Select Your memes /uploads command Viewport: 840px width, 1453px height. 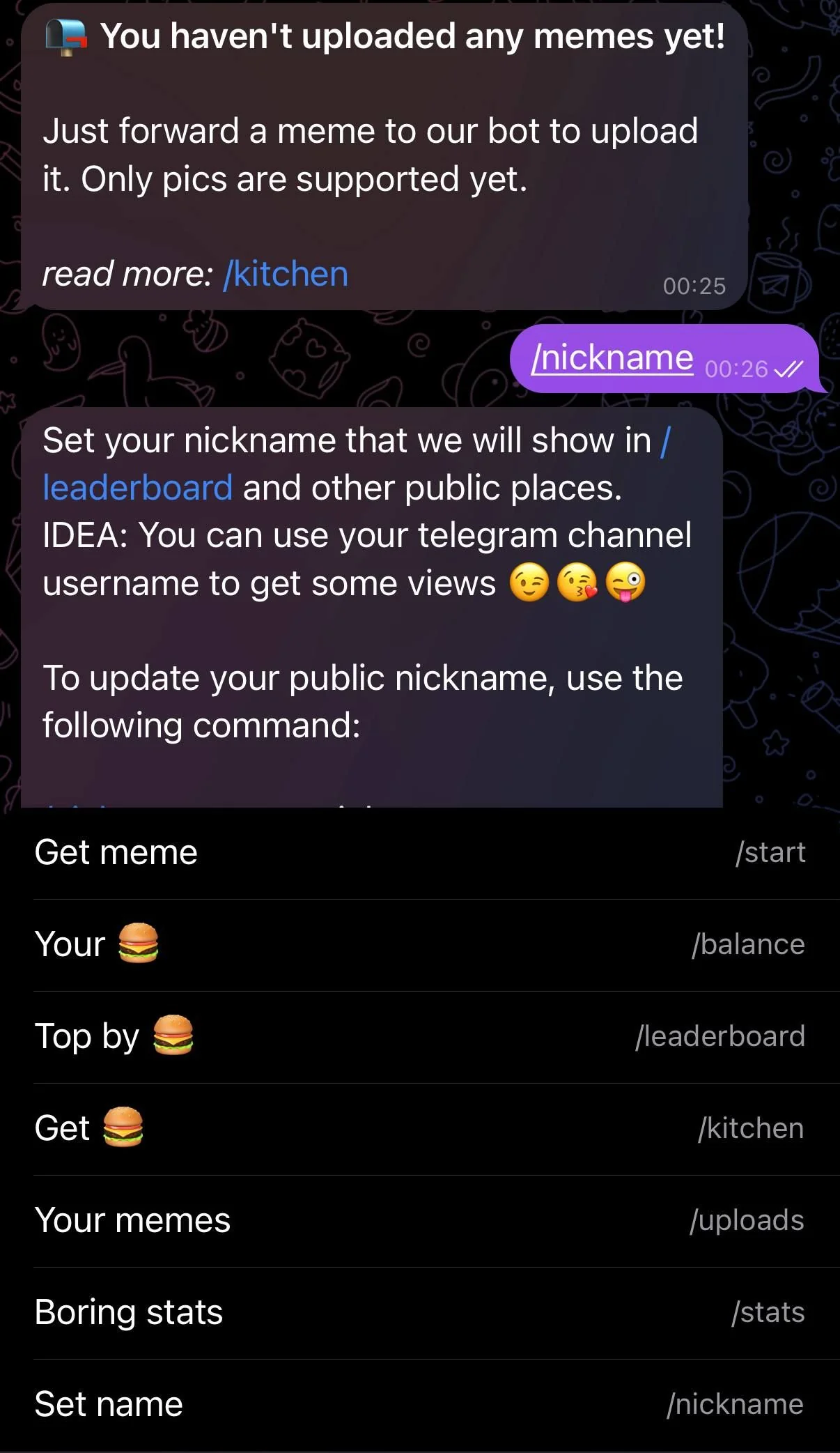[x=420, y=1221]
